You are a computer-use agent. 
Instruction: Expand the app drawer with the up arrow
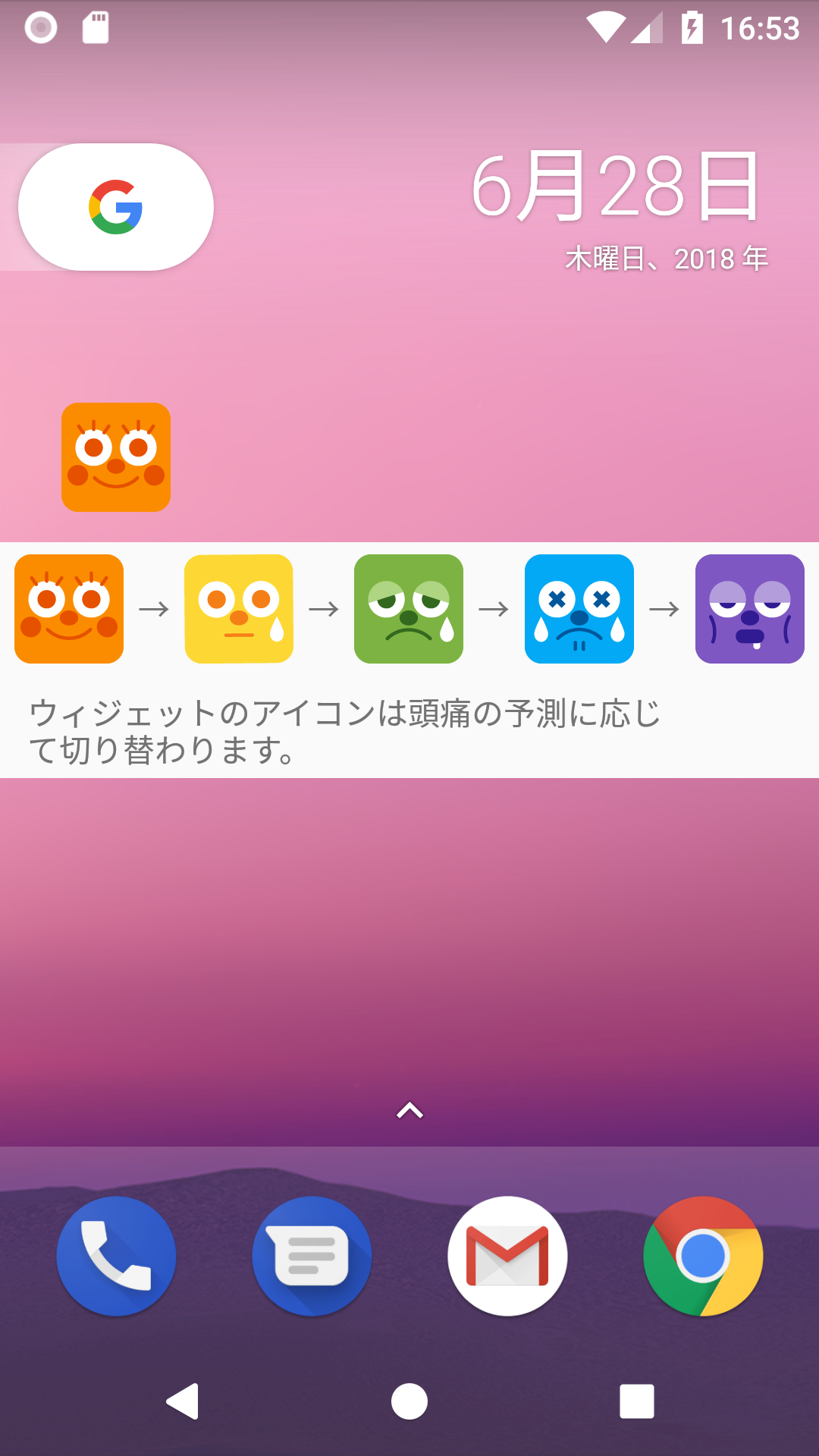click(x=409, y=1111)
